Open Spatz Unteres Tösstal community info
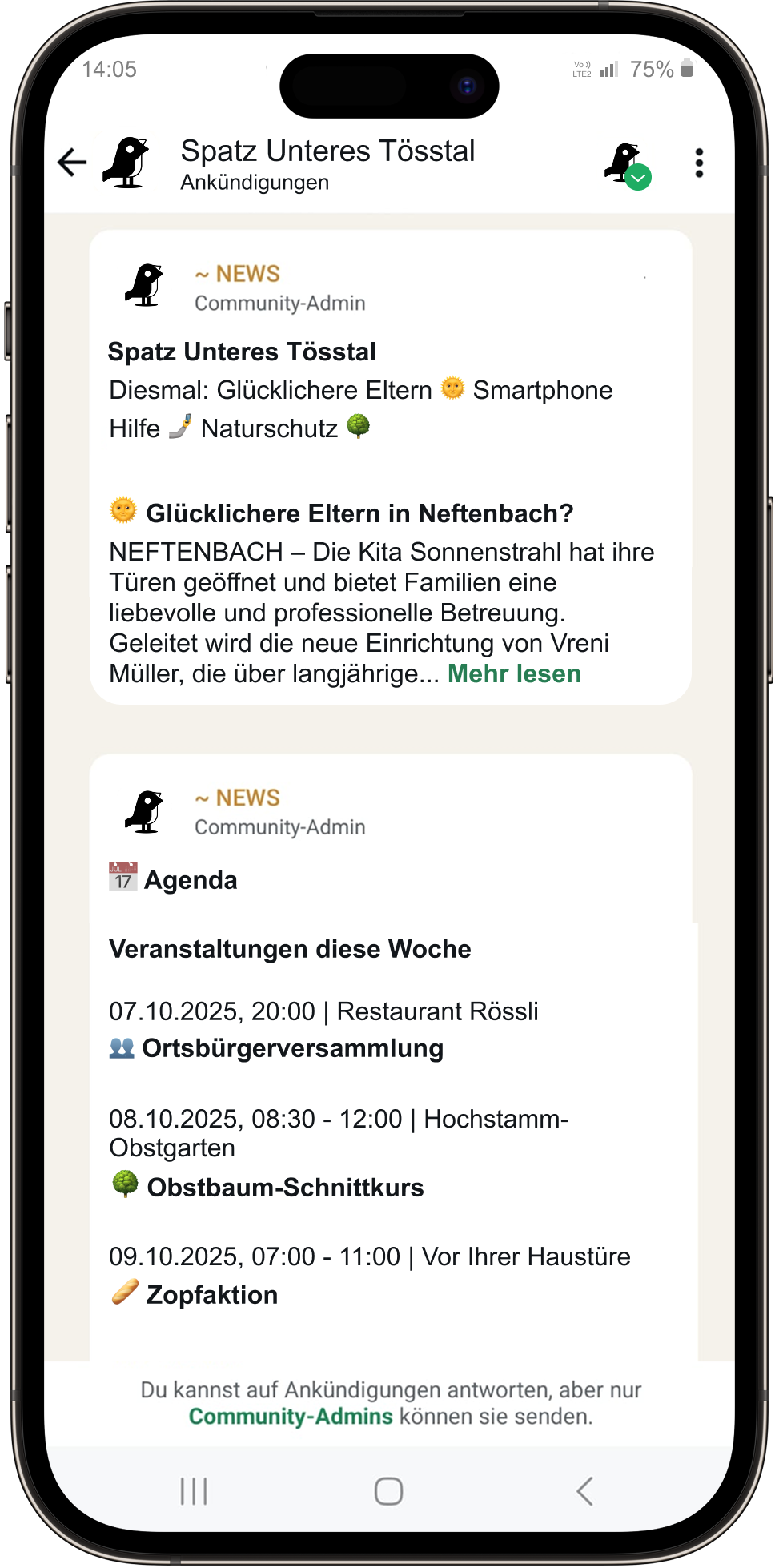The width and height of the screenshot is (775, 1568). (327, 163)
